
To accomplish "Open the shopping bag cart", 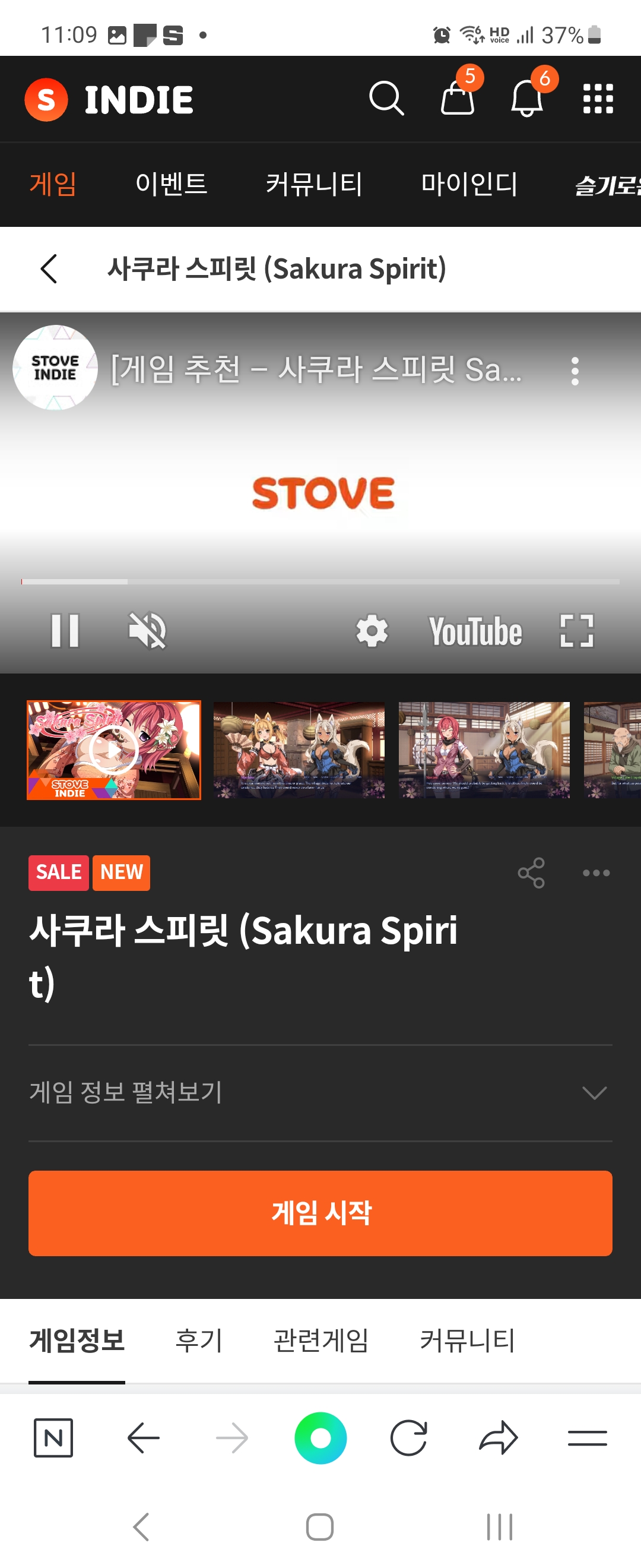I will [458, 98].
